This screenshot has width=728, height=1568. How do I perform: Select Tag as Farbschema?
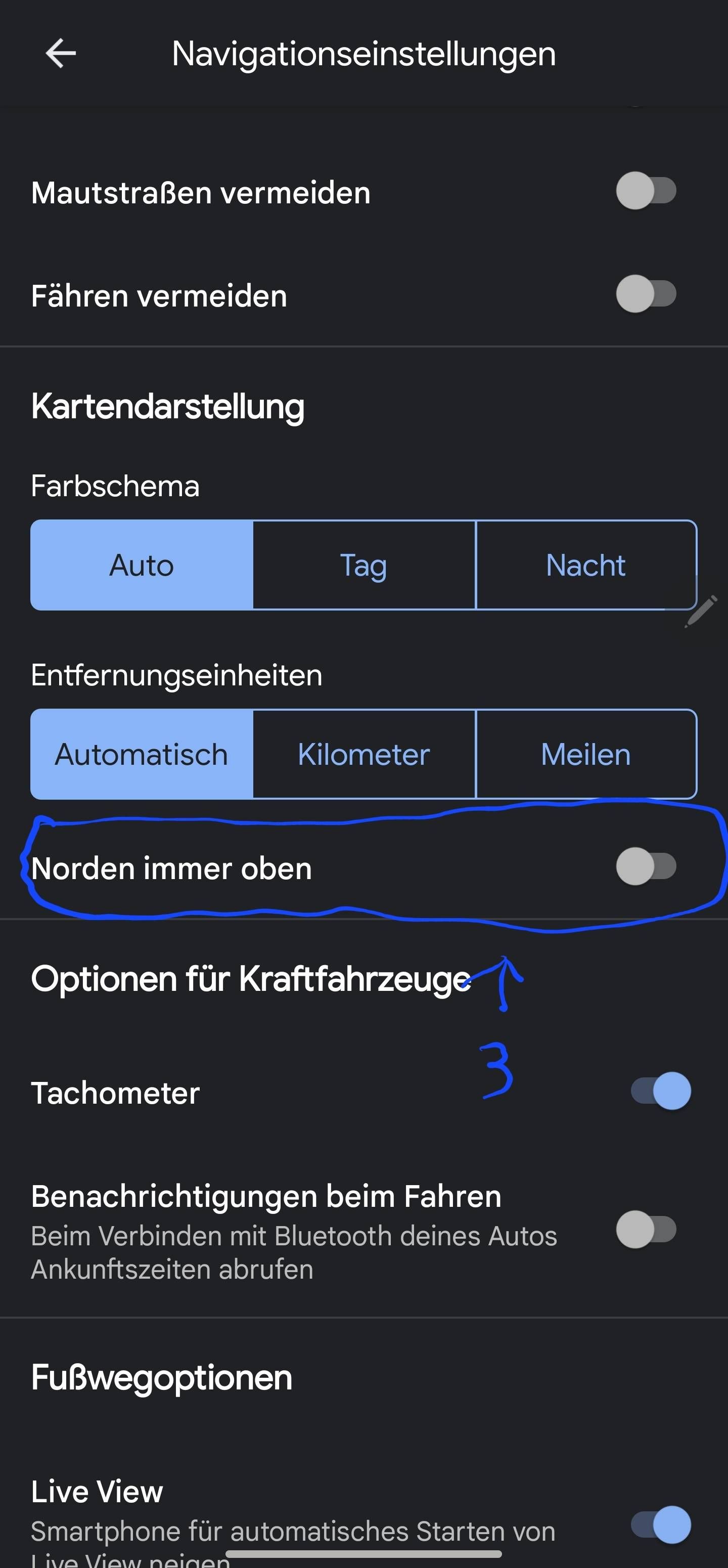(x=363, y=565)
